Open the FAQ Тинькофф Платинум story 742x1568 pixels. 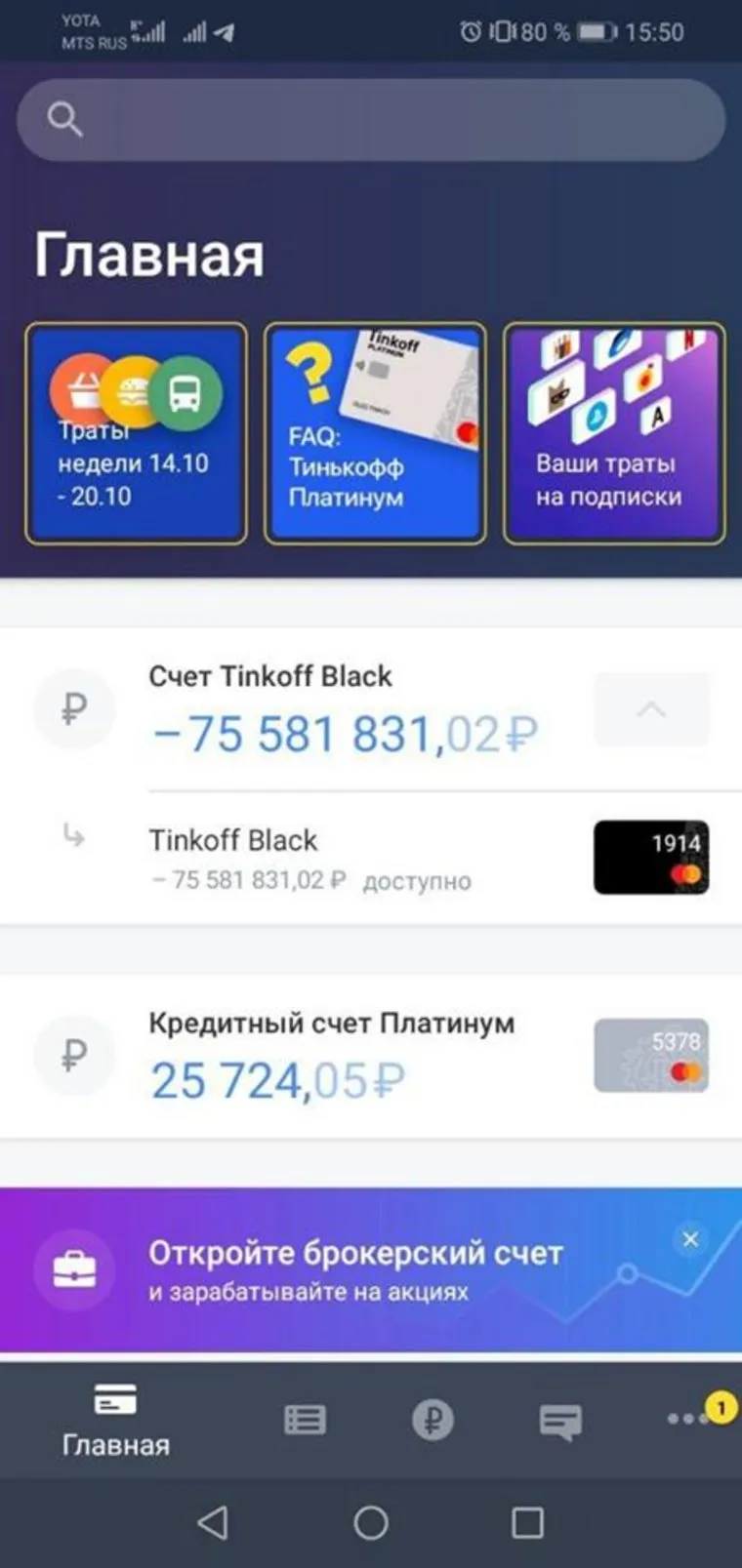(375, 433)
